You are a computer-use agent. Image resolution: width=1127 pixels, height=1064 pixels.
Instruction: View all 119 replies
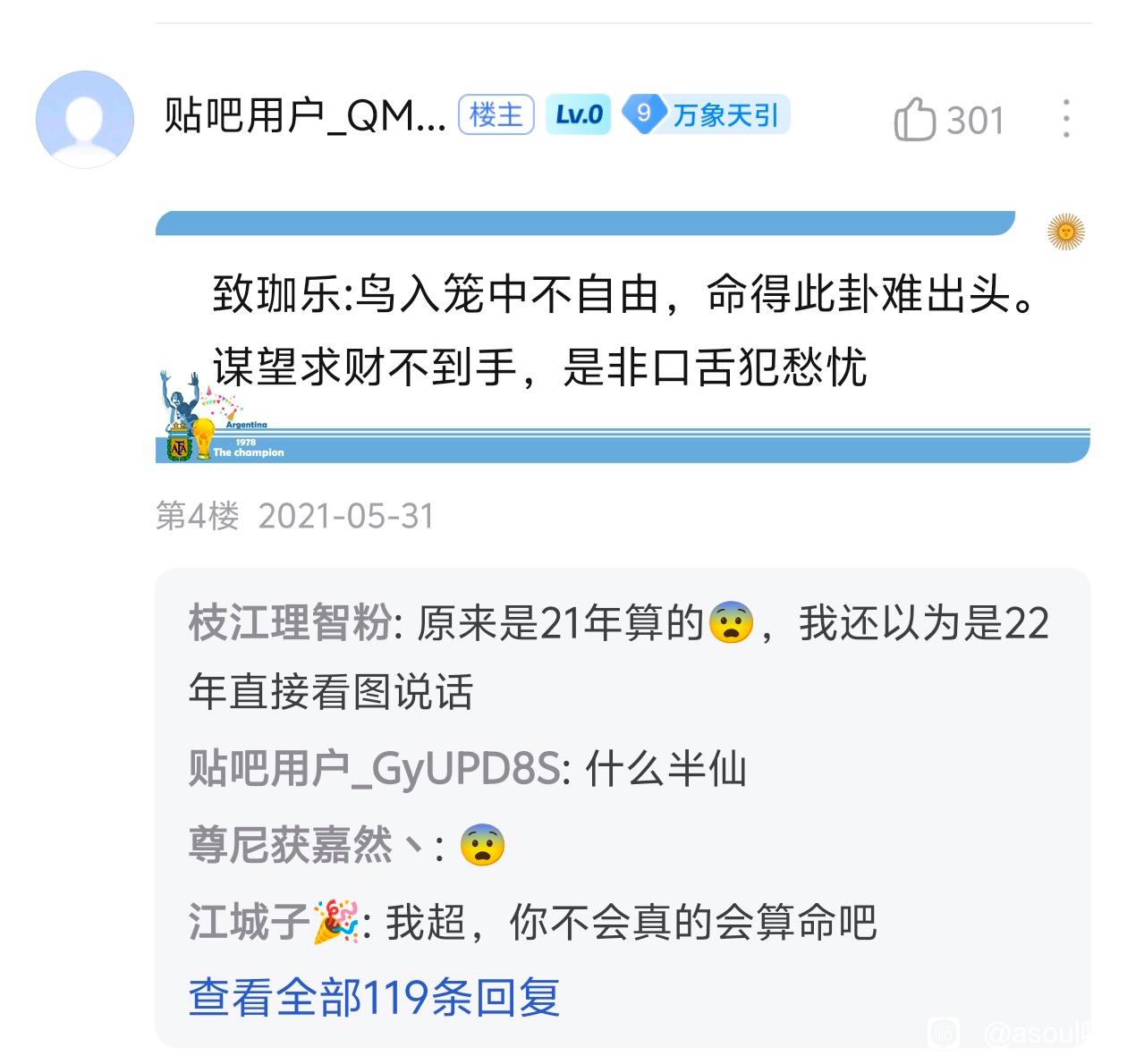pos(374,997)
